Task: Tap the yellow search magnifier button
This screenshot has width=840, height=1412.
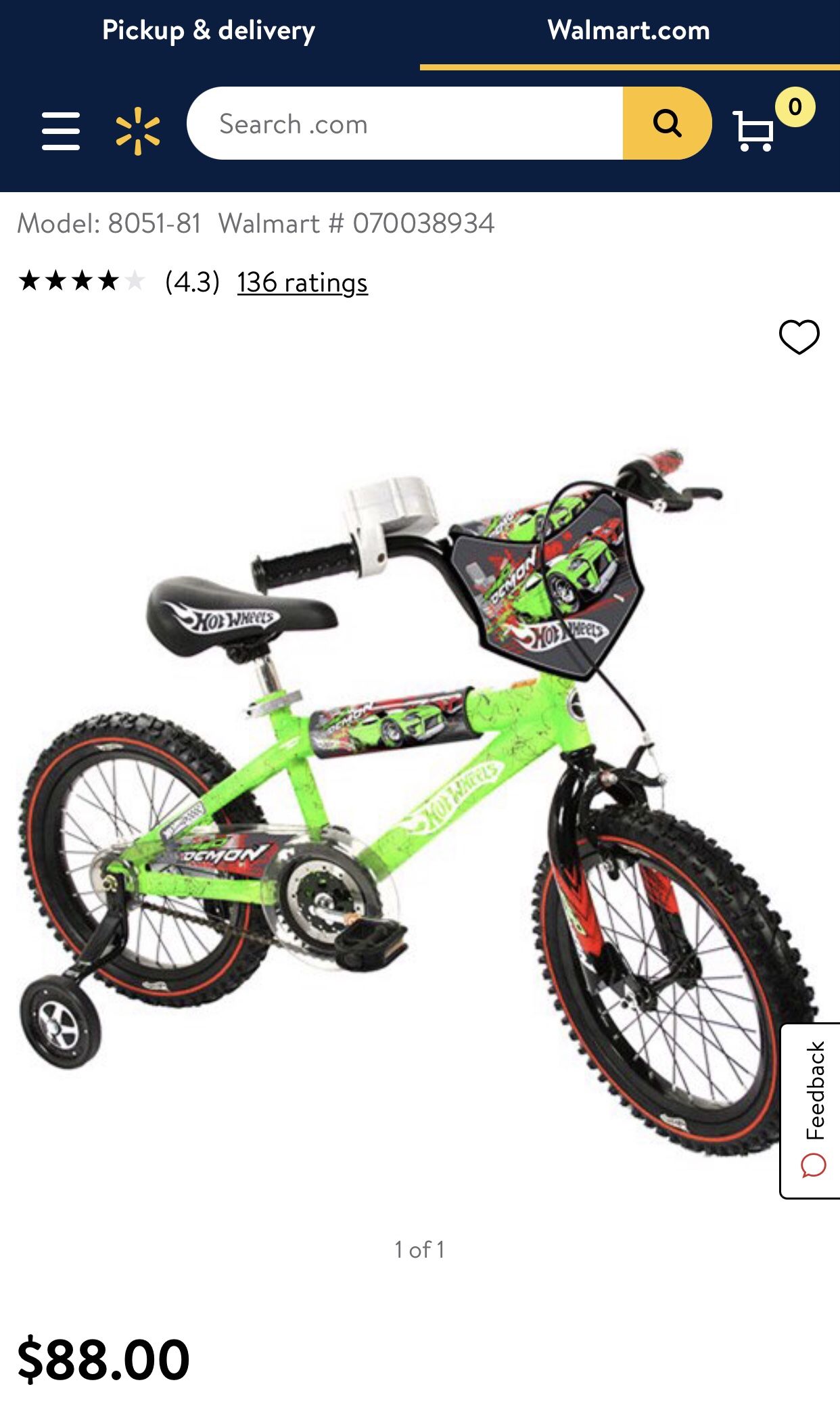Action: (667, 123)
